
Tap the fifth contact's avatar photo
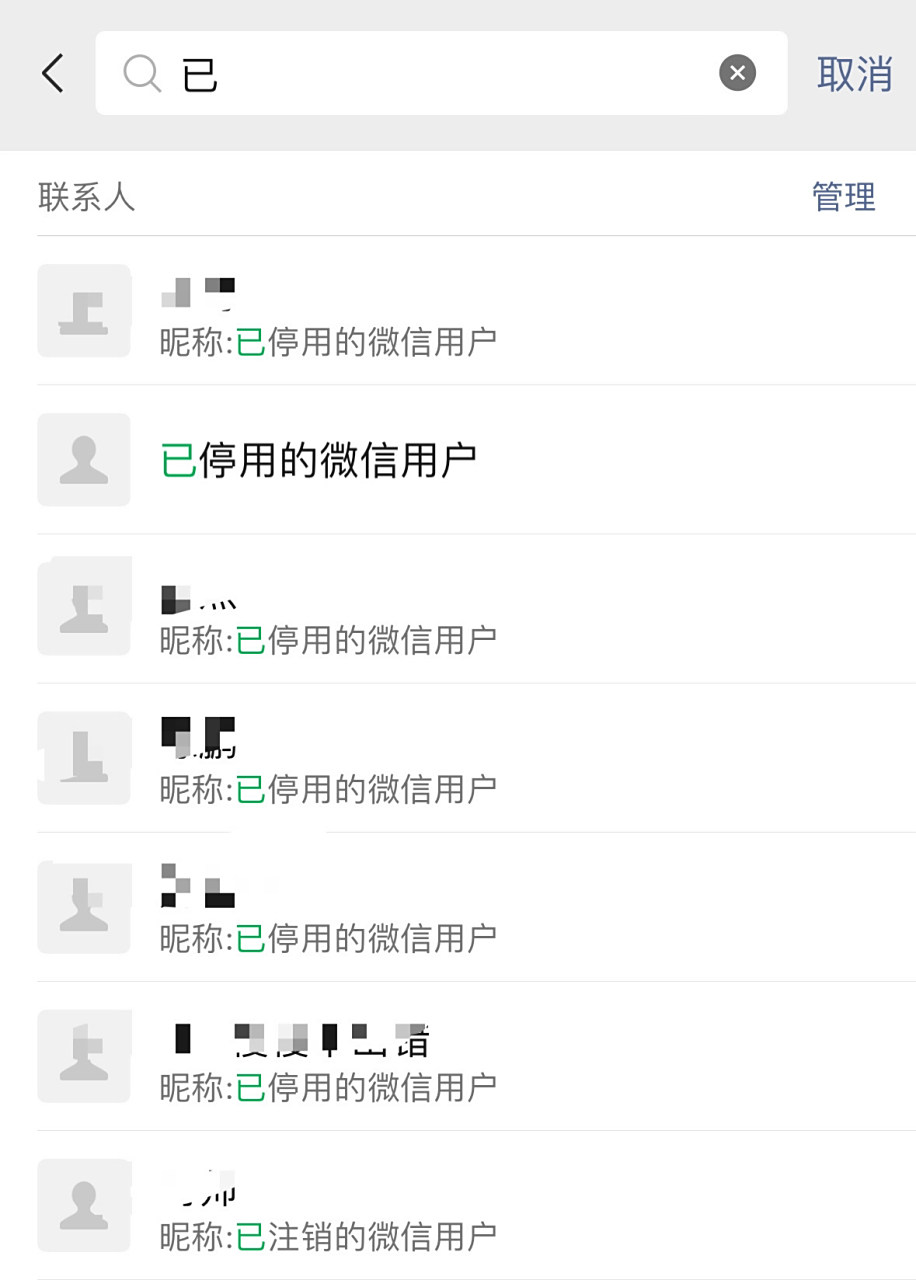click(x=83, y=907)
